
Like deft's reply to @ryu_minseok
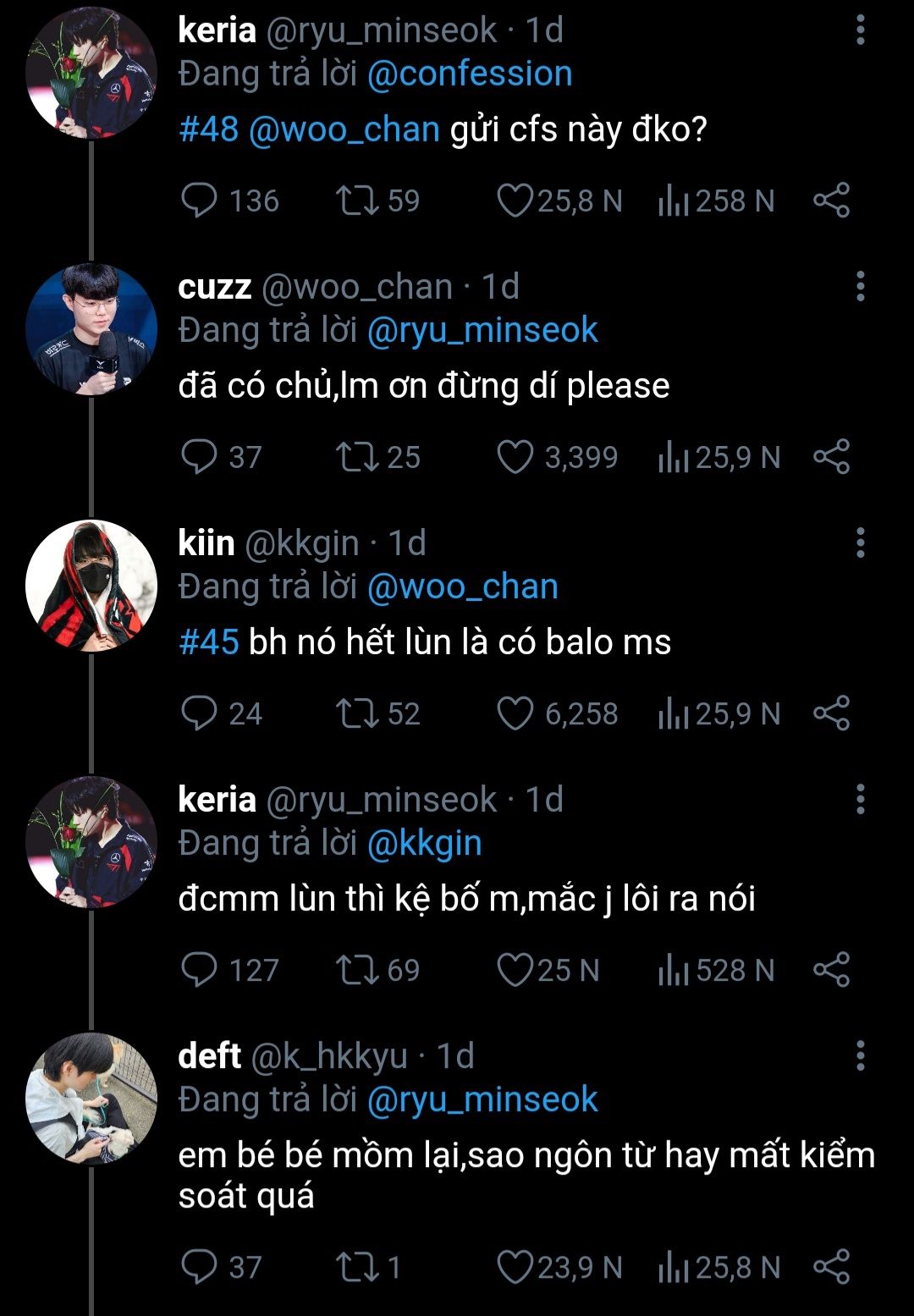pyautogui.click(x=514, y=1267)
